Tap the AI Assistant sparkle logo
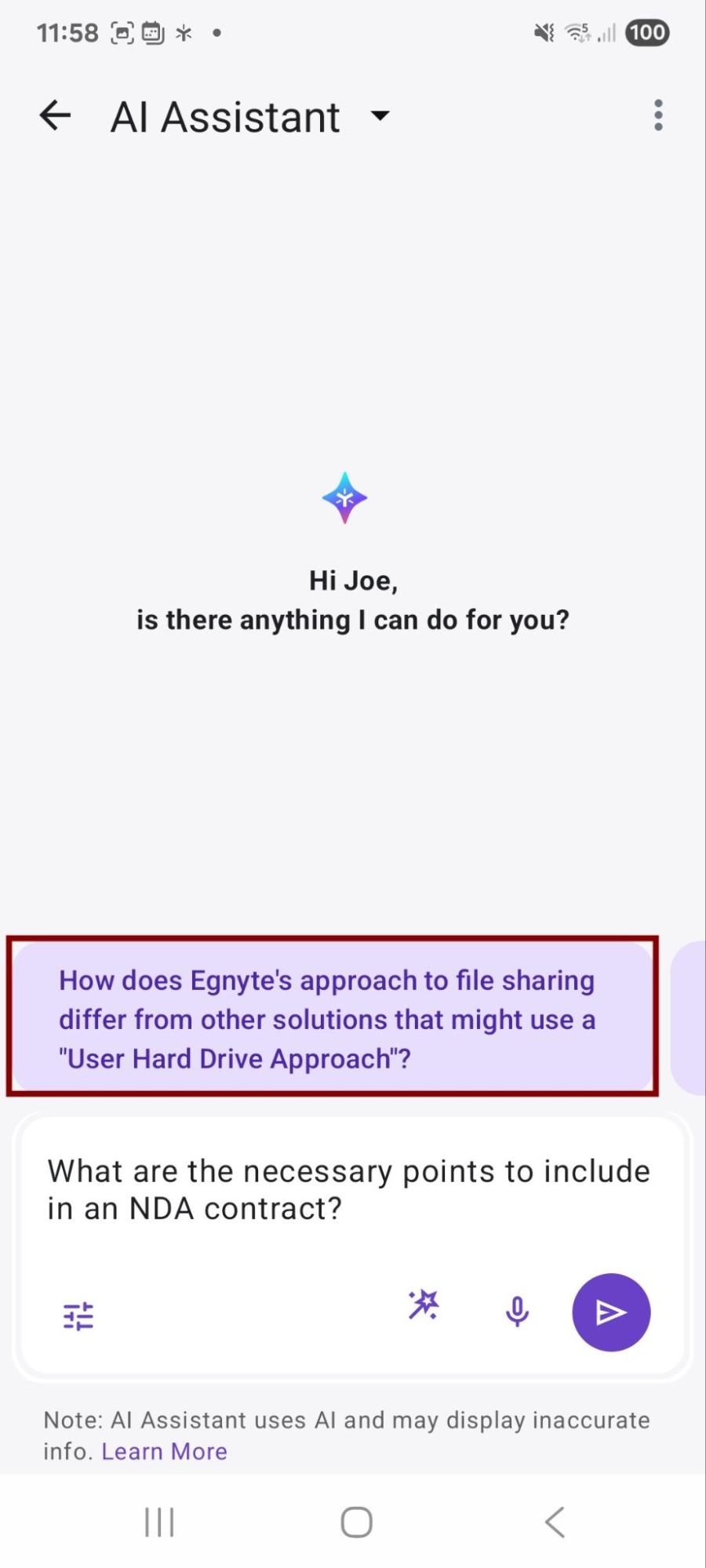 click(x=347, y=497)
